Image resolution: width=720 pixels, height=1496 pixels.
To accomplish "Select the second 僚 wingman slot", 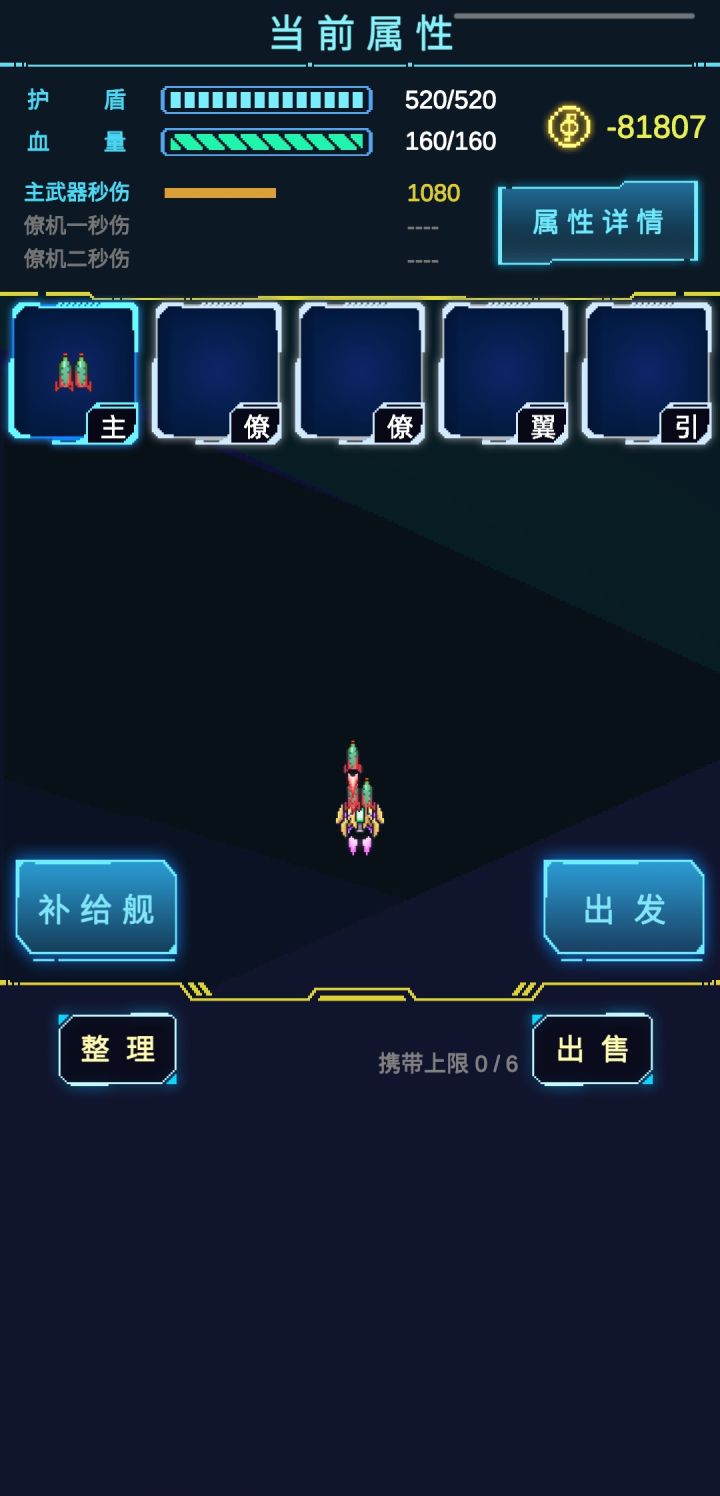I will coord(361,370).
